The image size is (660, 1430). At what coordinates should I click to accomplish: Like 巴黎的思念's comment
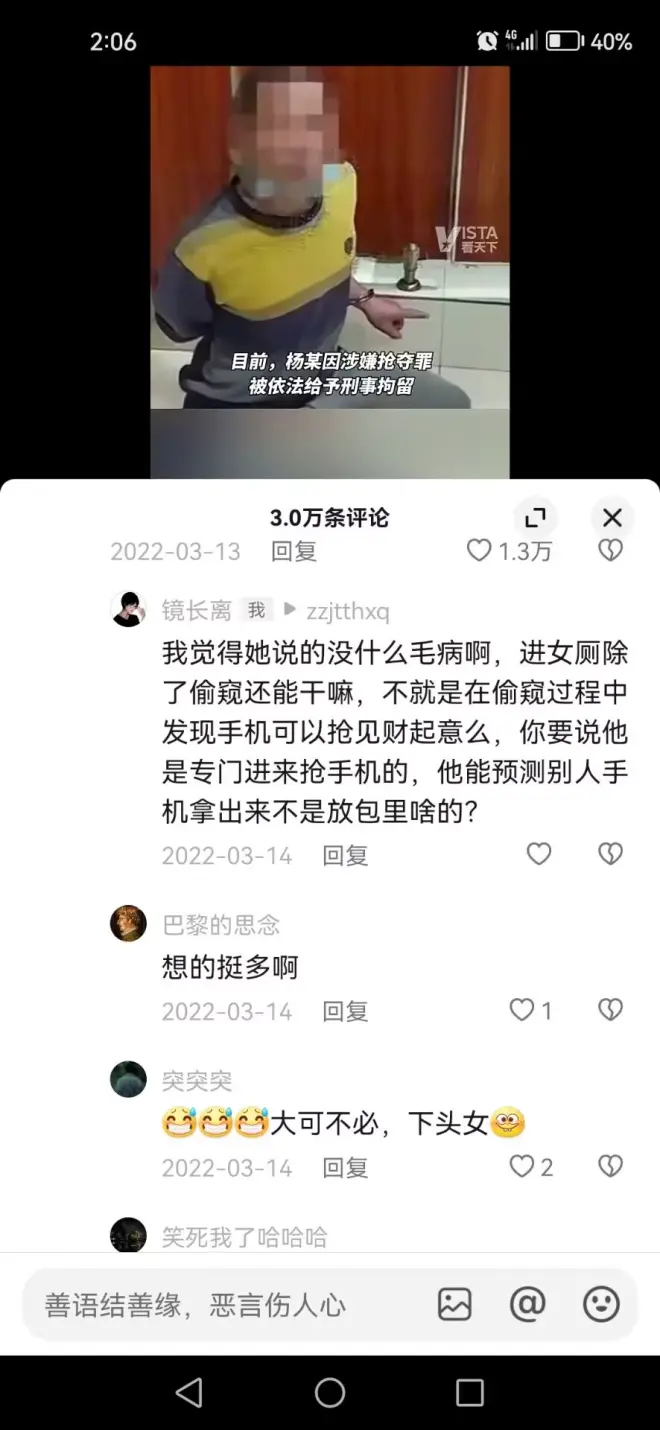tap(522, 1010)
